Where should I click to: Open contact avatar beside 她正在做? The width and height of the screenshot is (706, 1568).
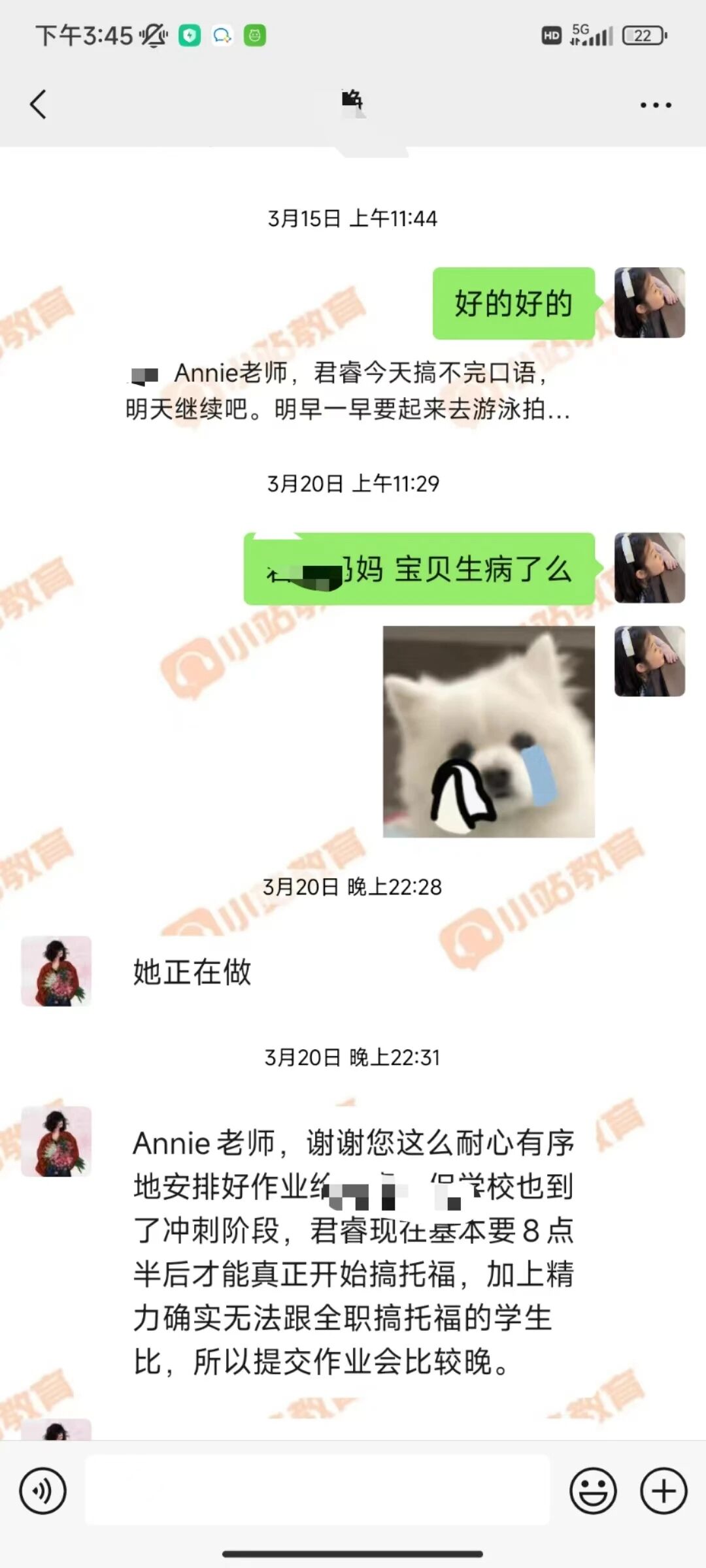point(56,971)
